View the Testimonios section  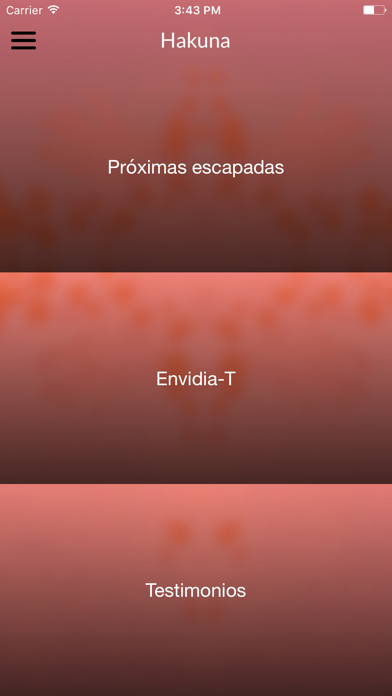(x=196, y=590)
